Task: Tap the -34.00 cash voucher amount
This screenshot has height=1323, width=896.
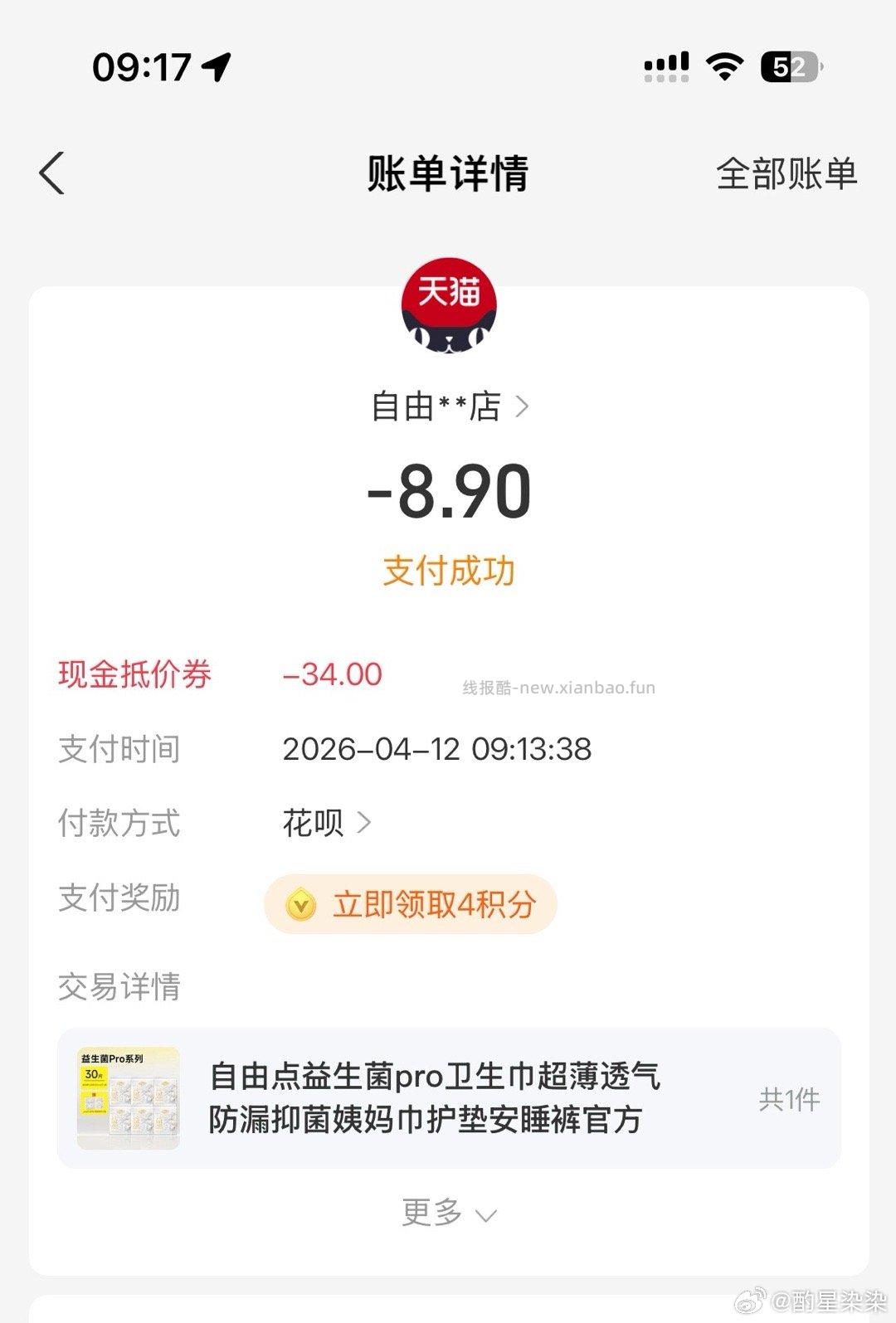Action: (x=332, y=675)
